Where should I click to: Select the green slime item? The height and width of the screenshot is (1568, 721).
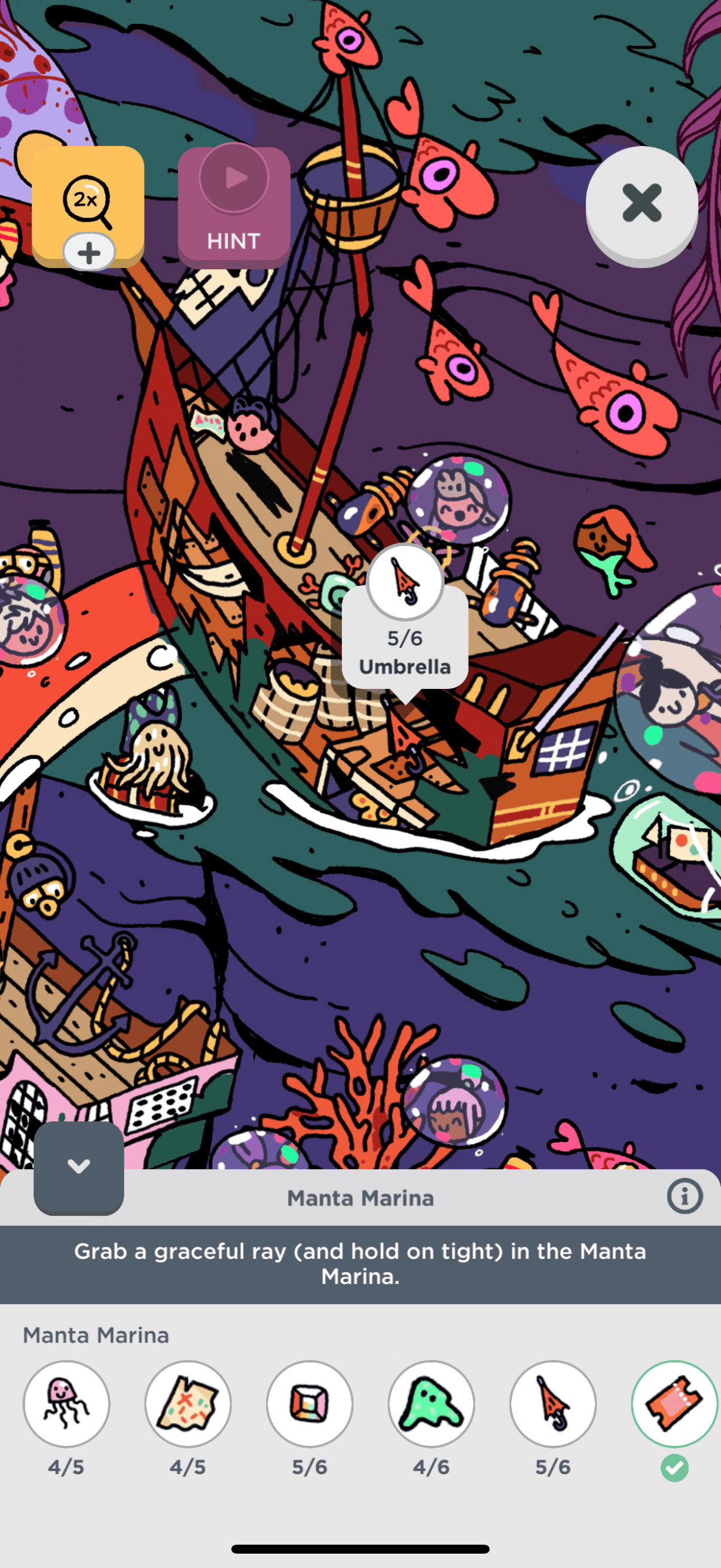click(431, 1403)
